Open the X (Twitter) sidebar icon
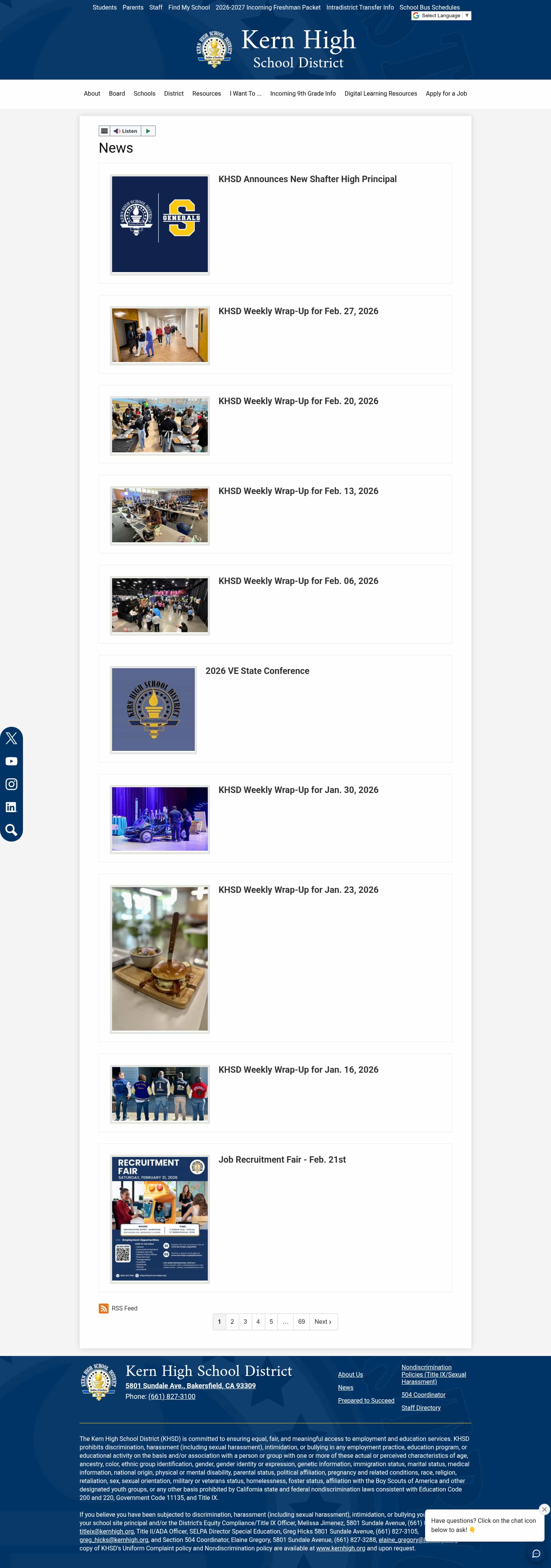551x1568 pixels. tap(11, 738)
